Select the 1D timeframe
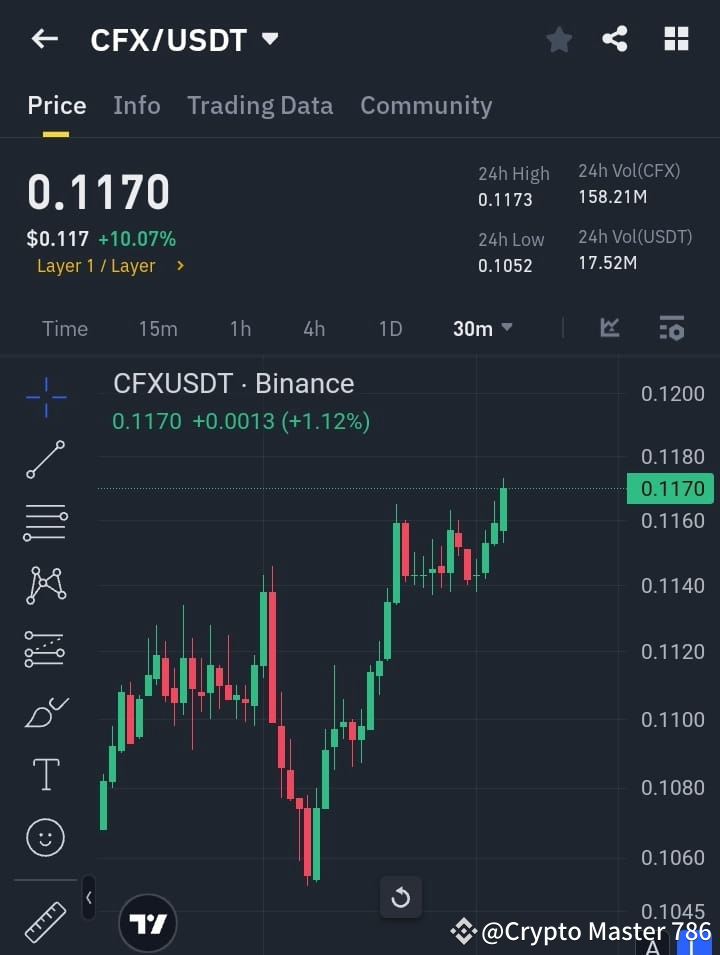The height and width of the screenshot is (955, 720). 390,328
